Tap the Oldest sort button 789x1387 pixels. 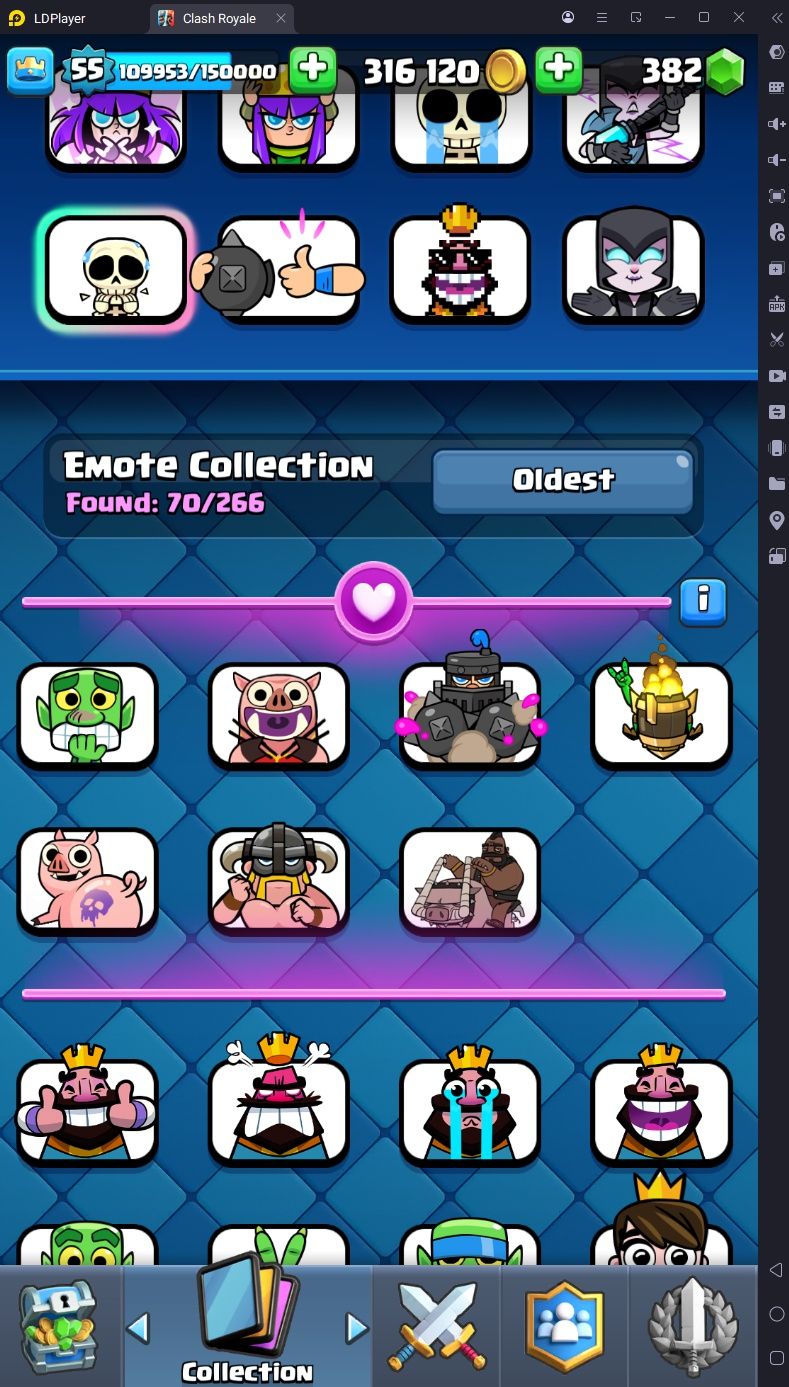click(563, 481)
